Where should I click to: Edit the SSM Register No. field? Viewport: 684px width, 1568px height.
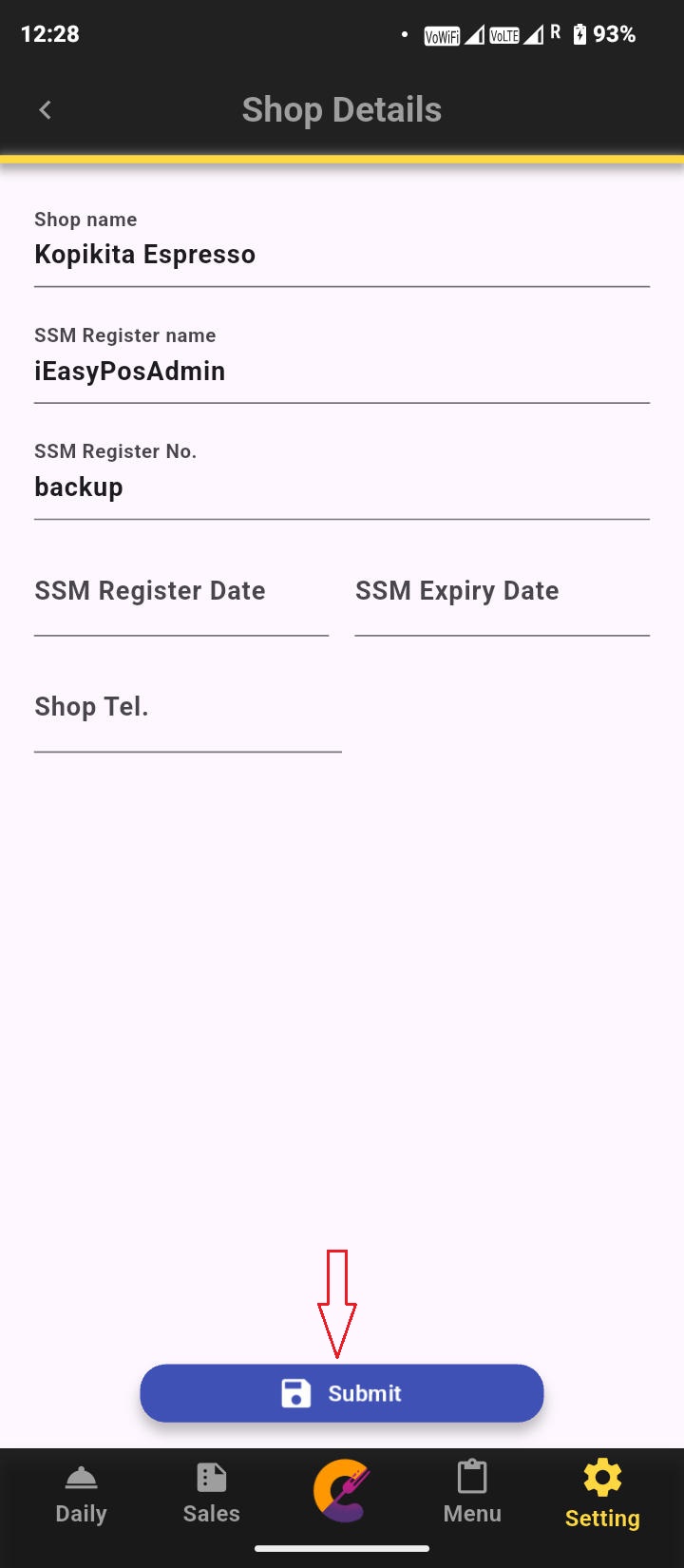(341, 487)
